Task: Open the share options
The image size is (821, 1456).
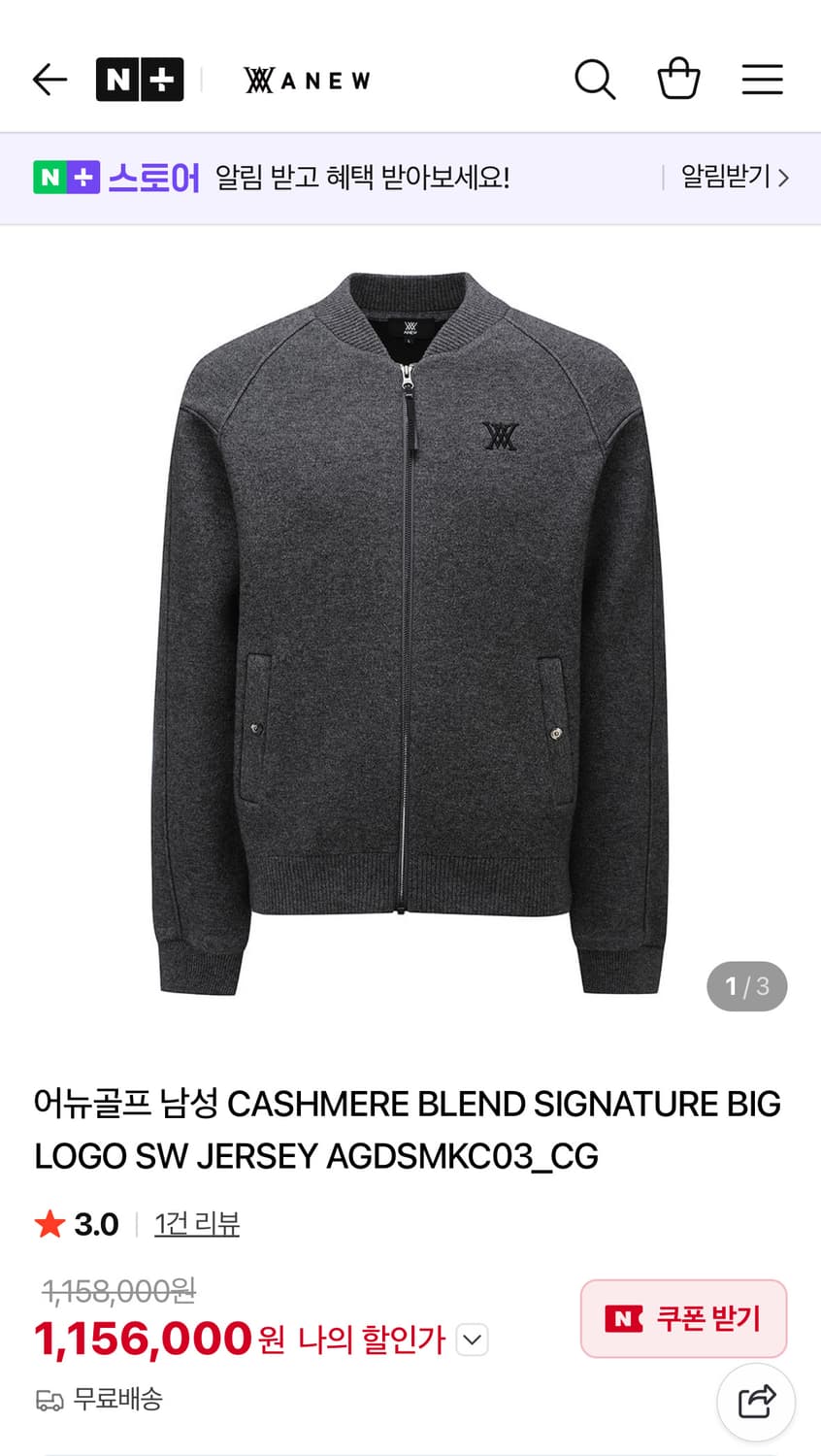Action: [x=755, y=1402]
